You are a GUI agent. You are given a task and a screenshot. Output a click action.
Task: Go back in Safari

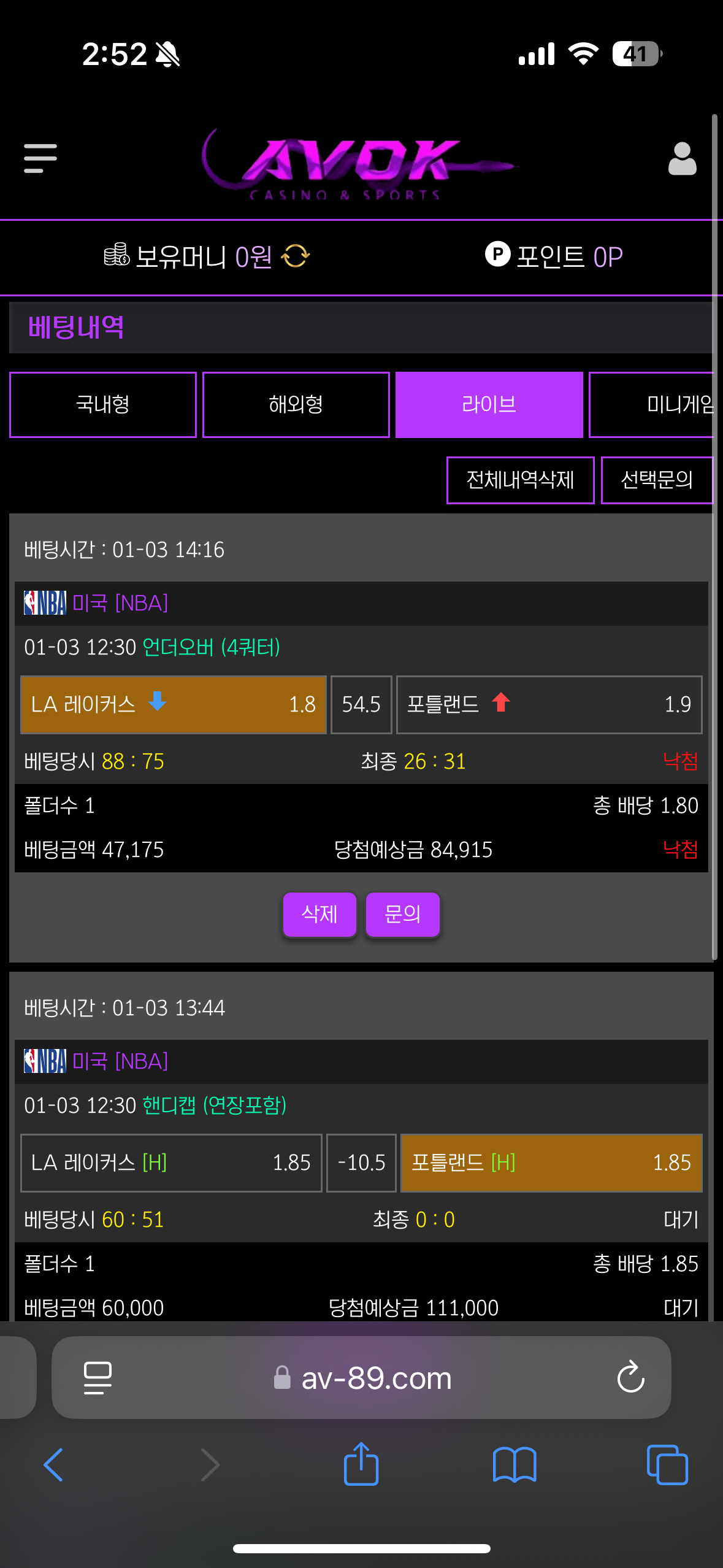pos(53,1464)
